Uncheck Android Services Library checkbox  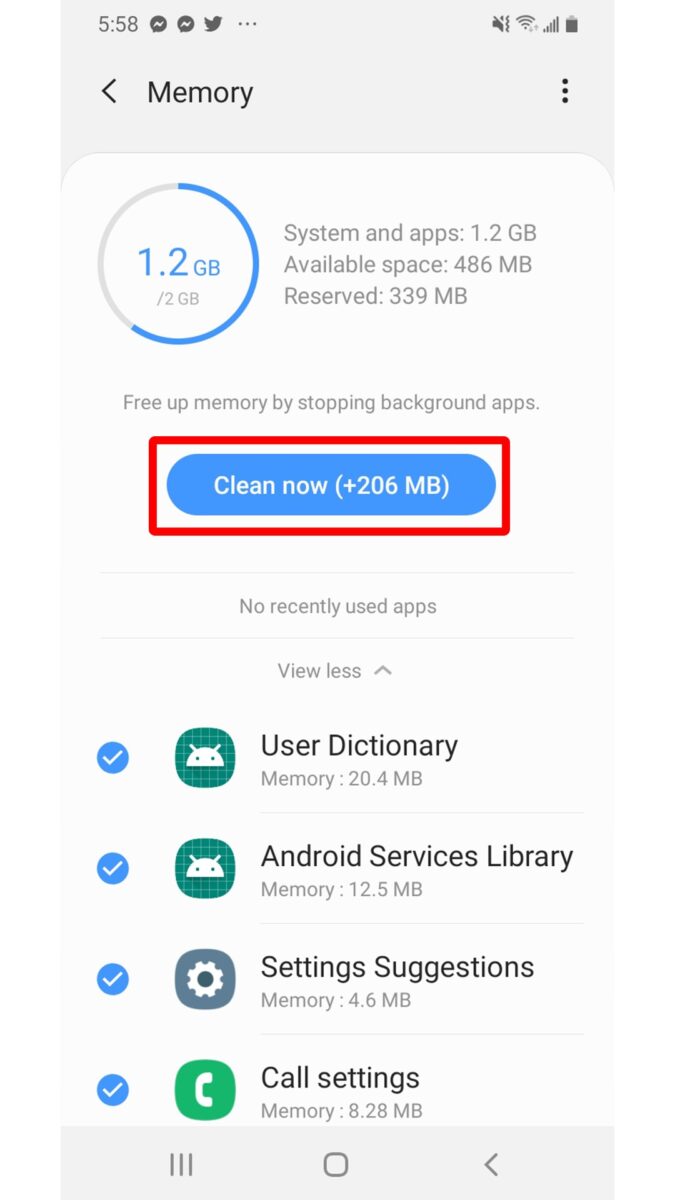113,869
